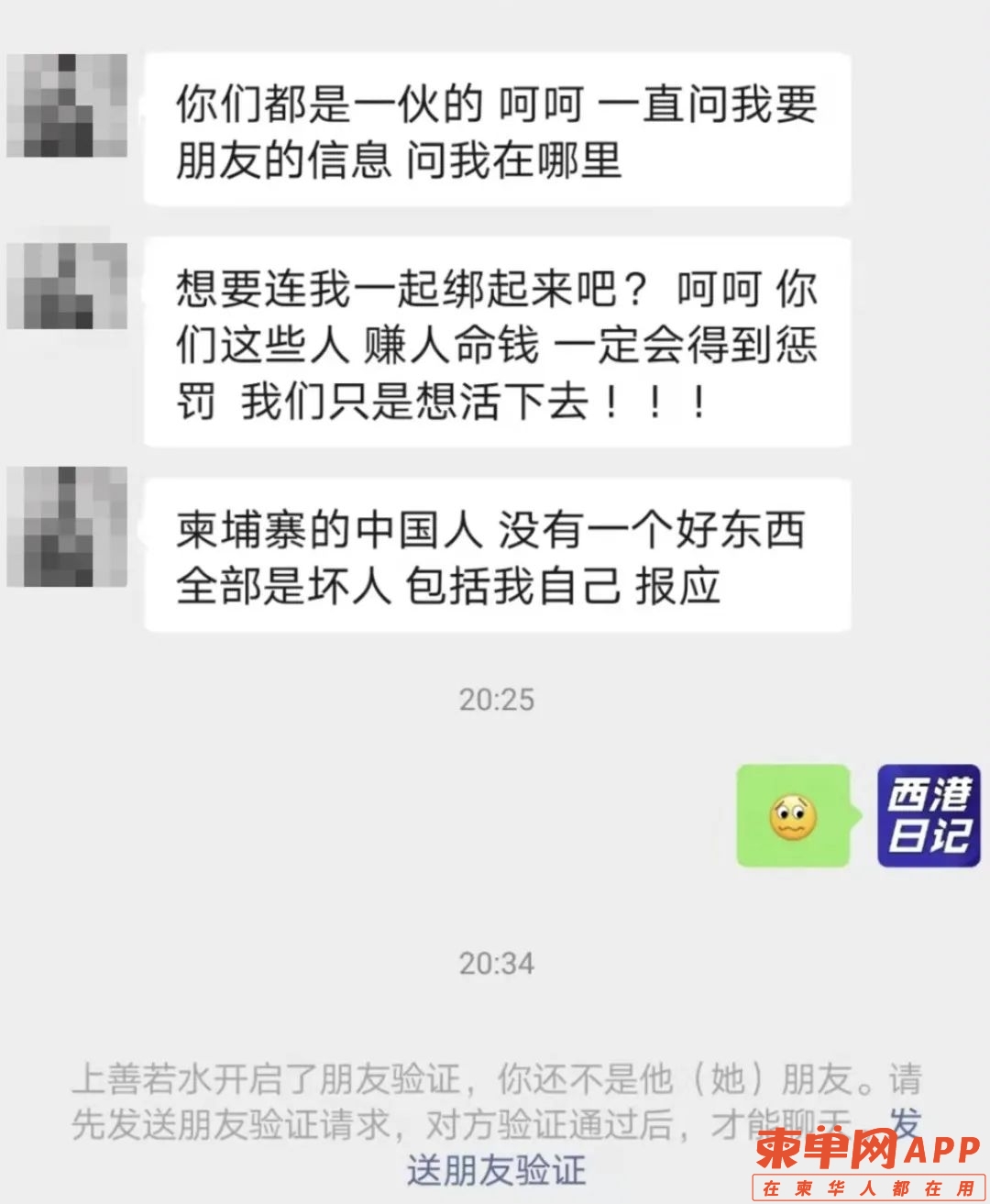Open avatar beside the 想要连我一起绑起来吧 message
Image resolution: width=990 pixels, height=1204 pixels.
click(x=66, y=285)
